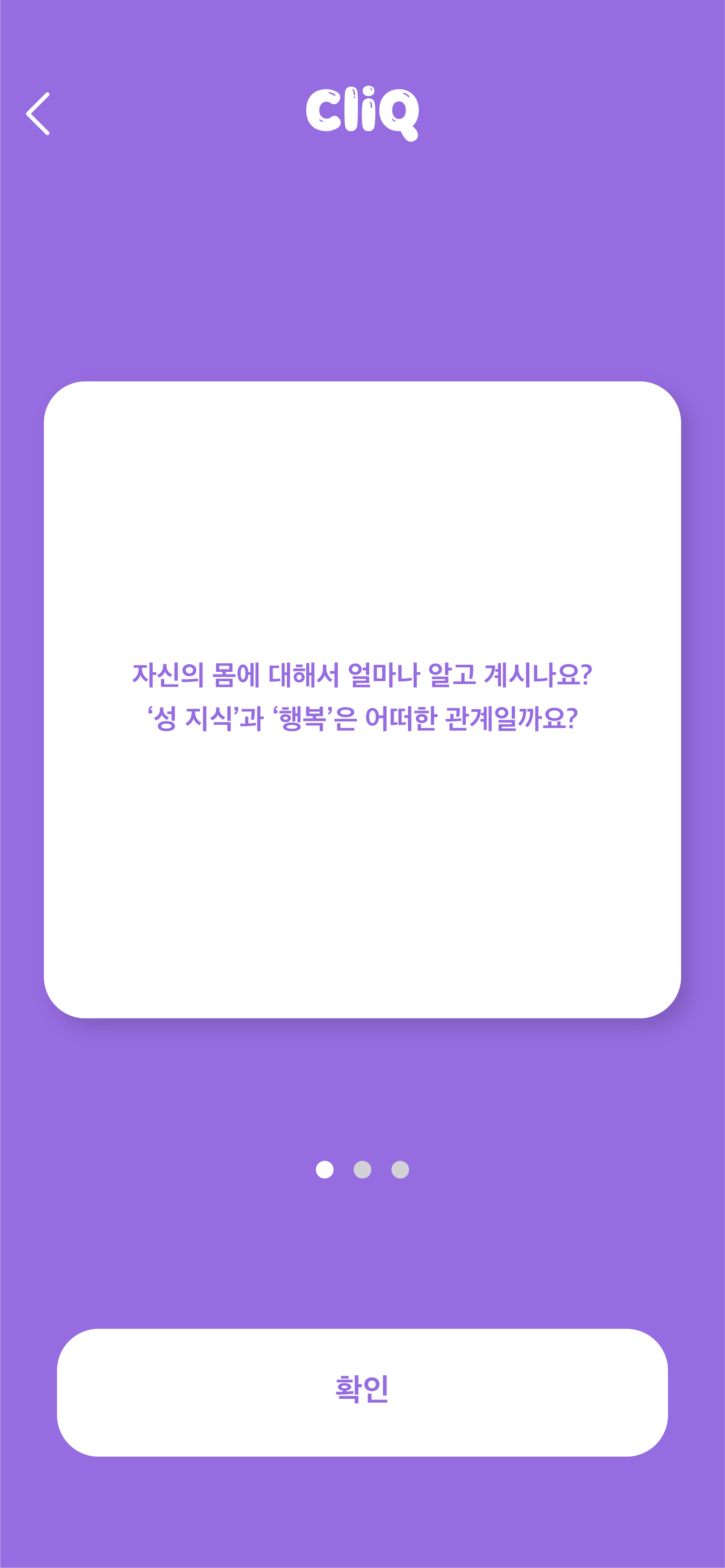
Task: Jump to the second page indicator dot
Action: (x=362, y=1169)
